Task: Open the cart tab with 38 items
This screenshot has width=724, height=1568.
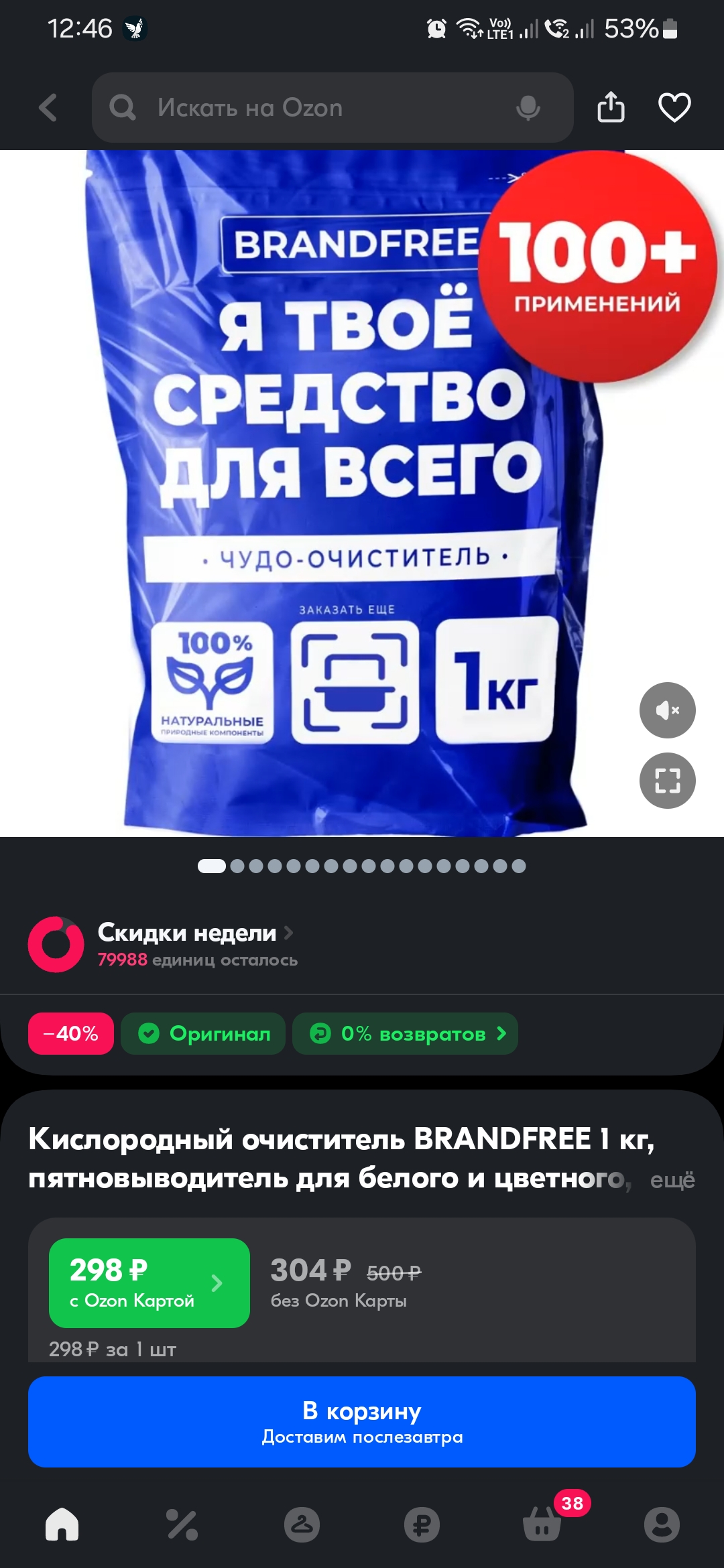Action: click(x=543, y=1524)
